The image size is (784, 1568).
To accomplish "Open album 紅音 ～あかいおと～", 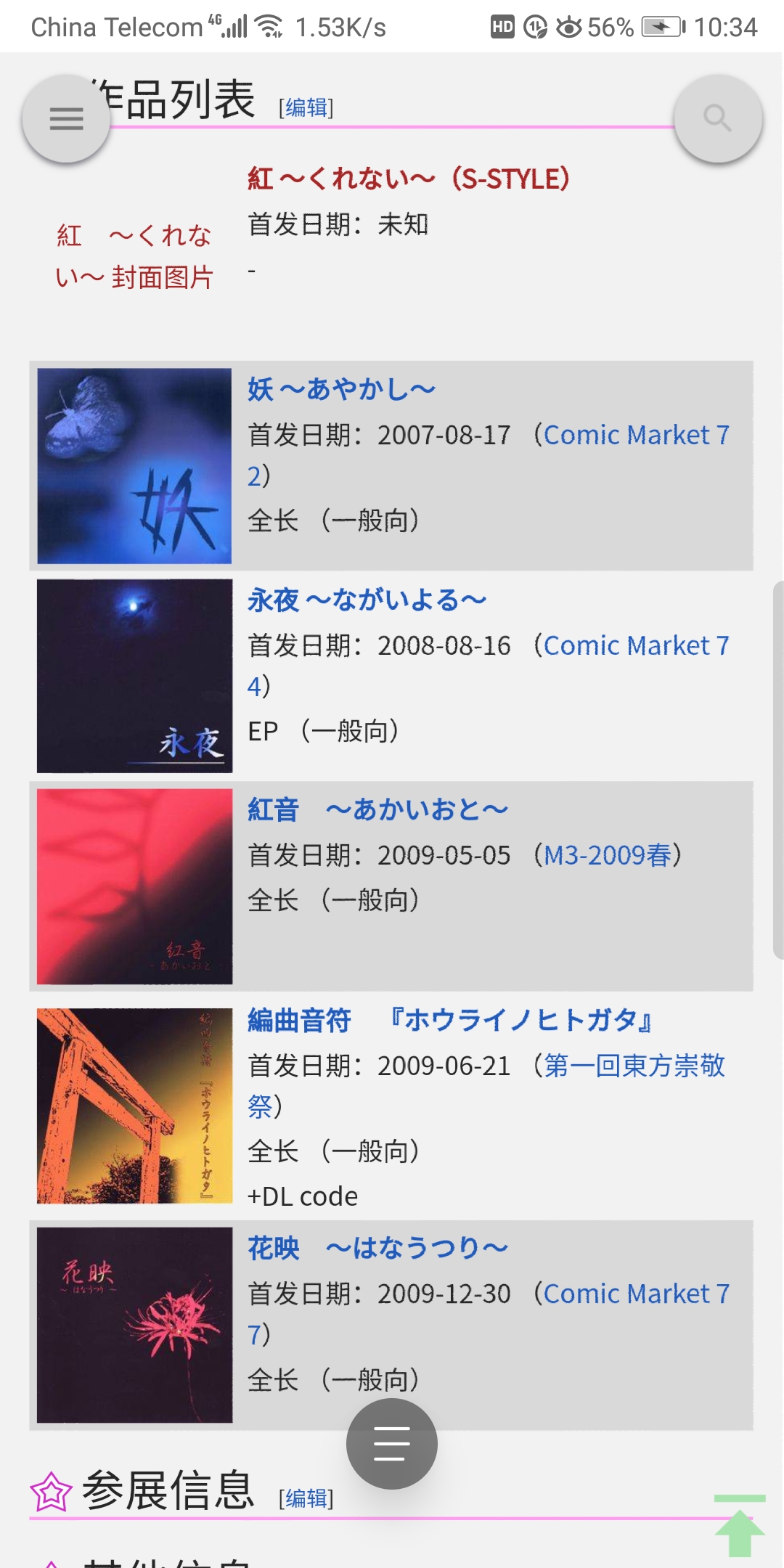I will pyautogui.click(x=377, y=810).
